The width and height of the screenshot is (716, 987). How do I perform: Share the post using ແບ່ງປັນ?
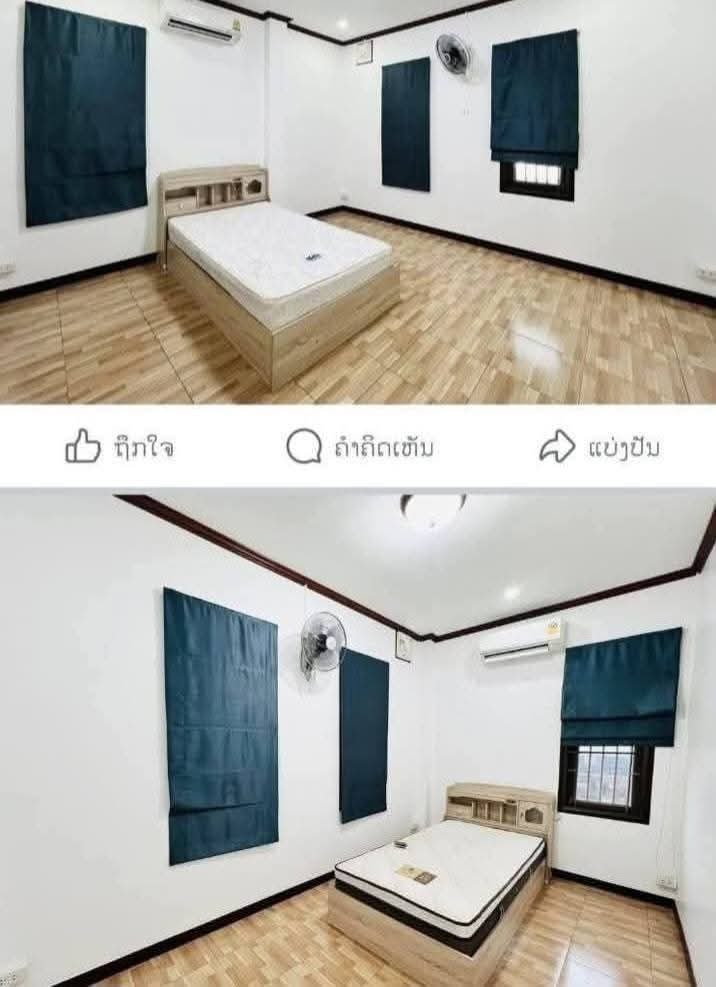coord(599,447)
